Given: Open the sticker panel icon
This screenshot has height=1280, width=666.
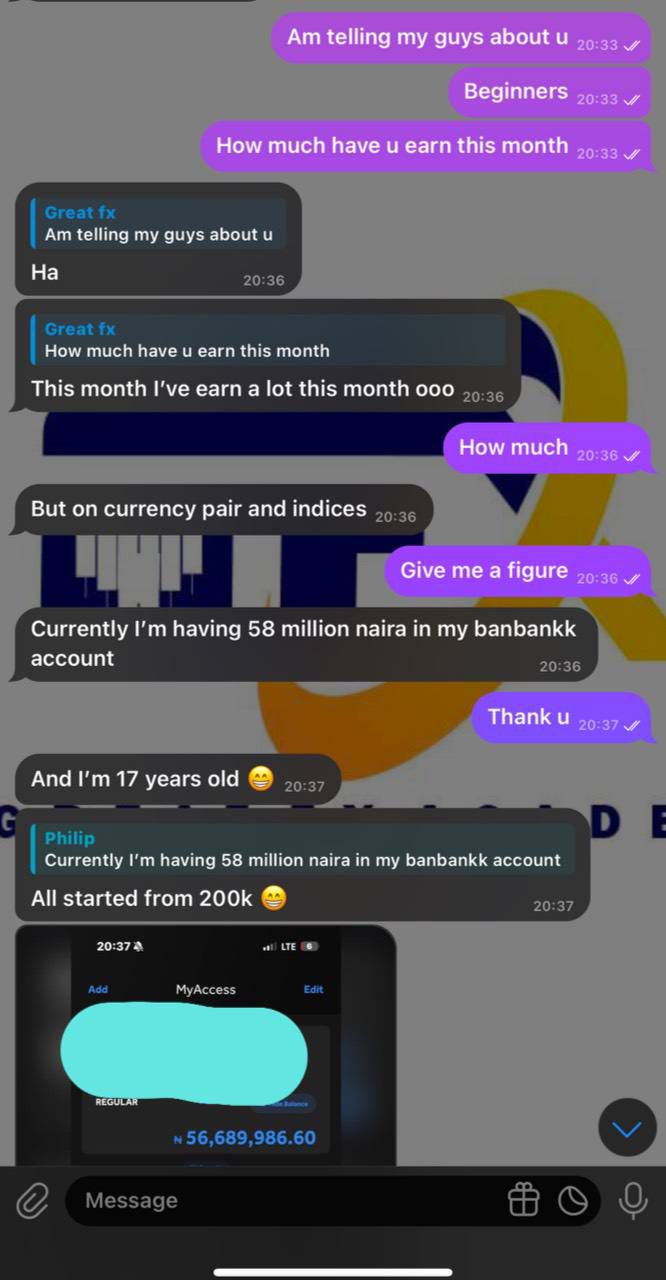Looking at the screenshot, I should coord(573,1200).
